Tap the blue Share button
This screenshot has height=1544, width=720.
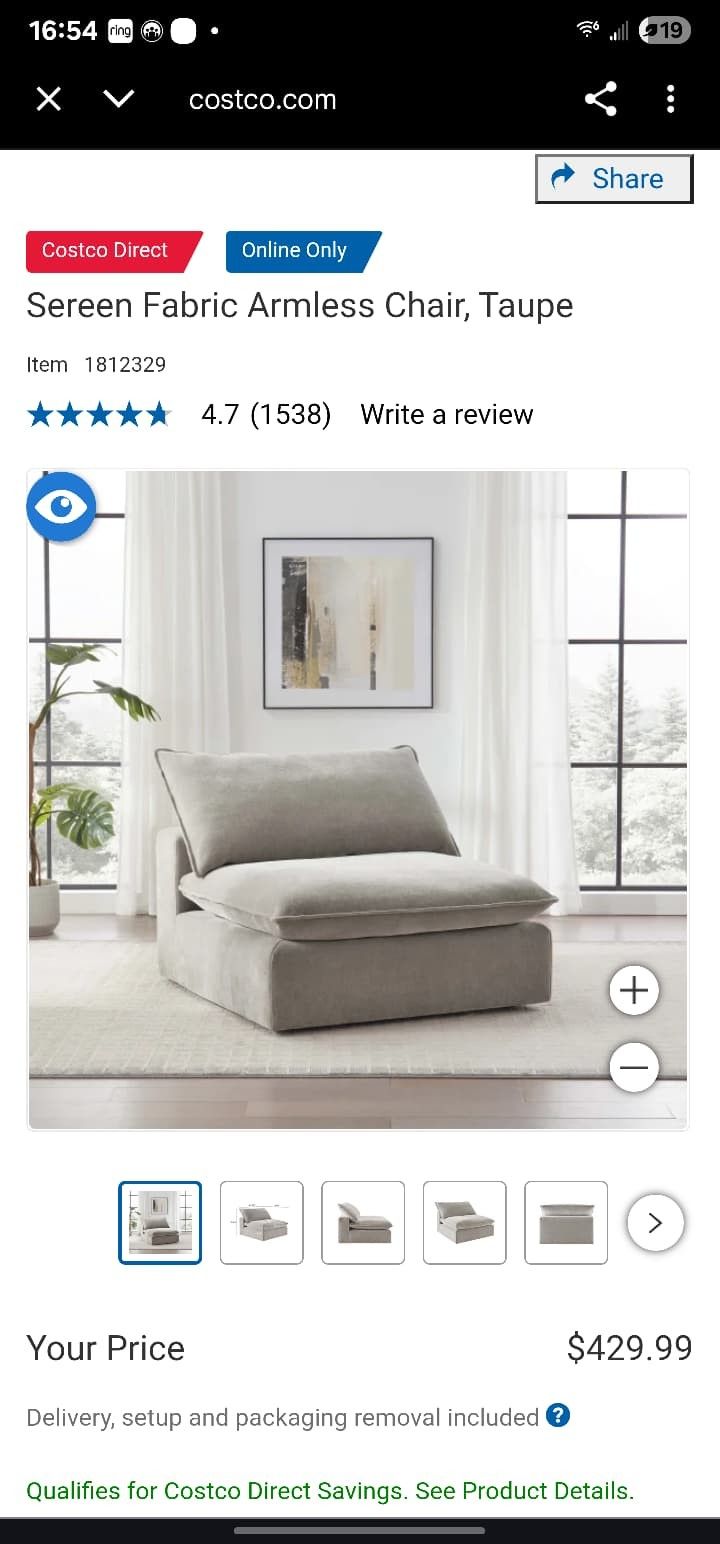click(614, 178)
